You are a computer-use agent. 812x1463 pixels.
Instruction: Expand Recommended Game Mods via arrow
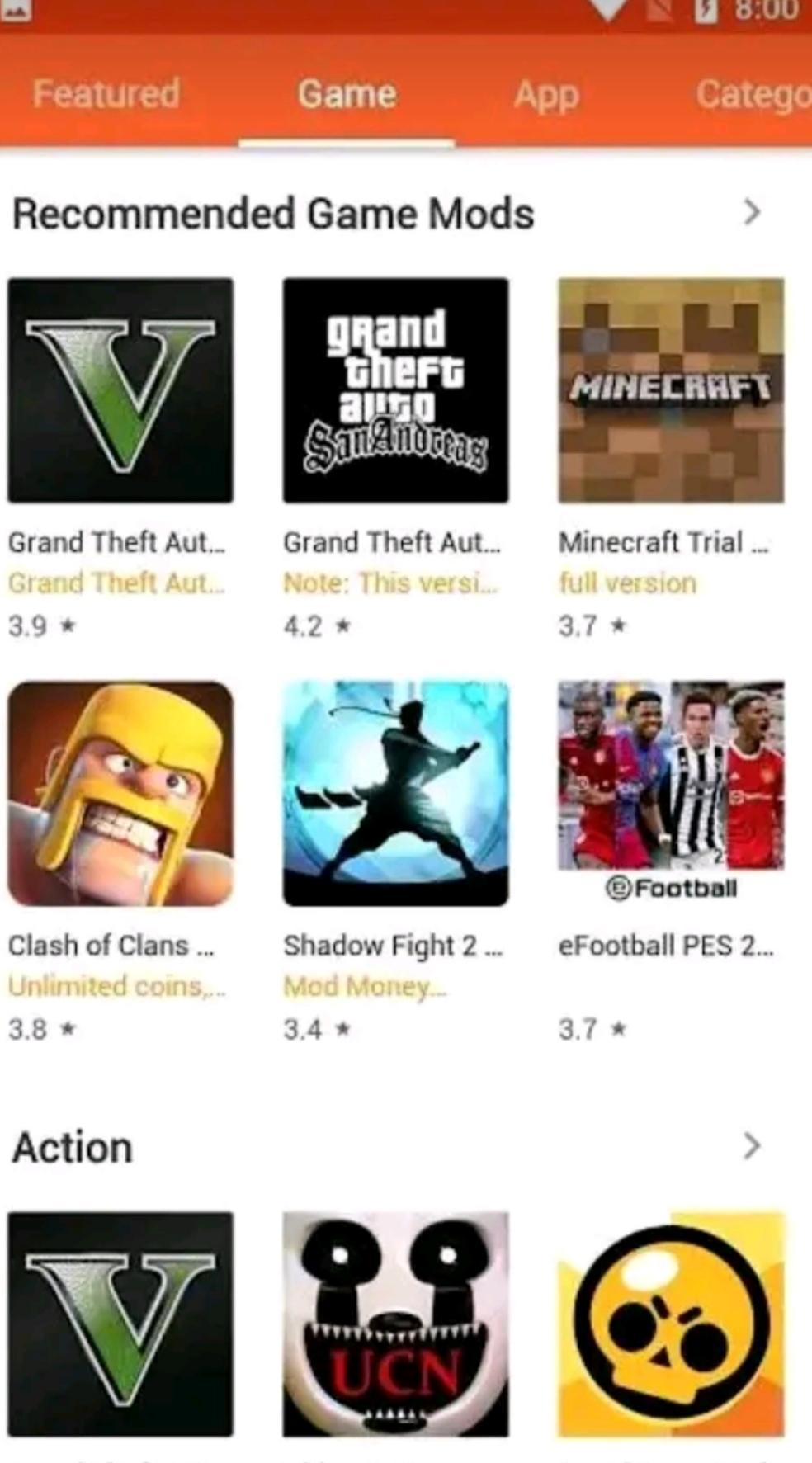click(750, 213)
